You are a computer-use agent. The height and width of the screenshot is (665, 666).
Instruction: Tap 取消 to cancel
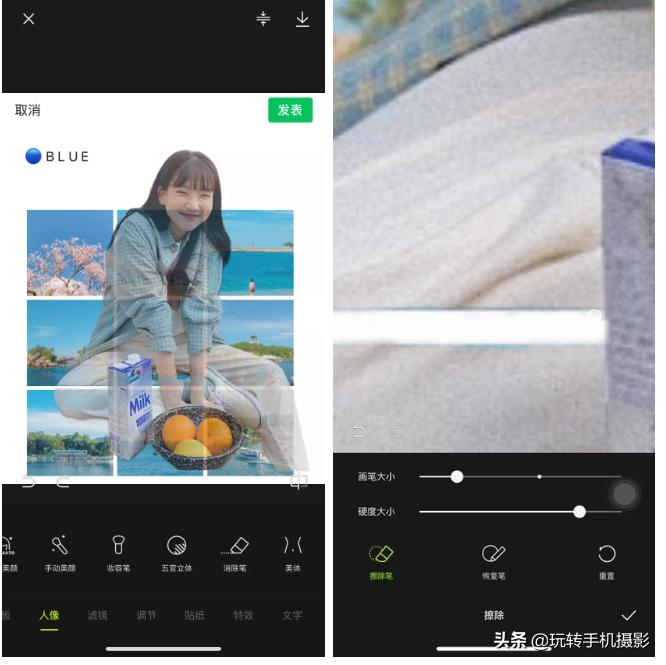tap(28, 110)
